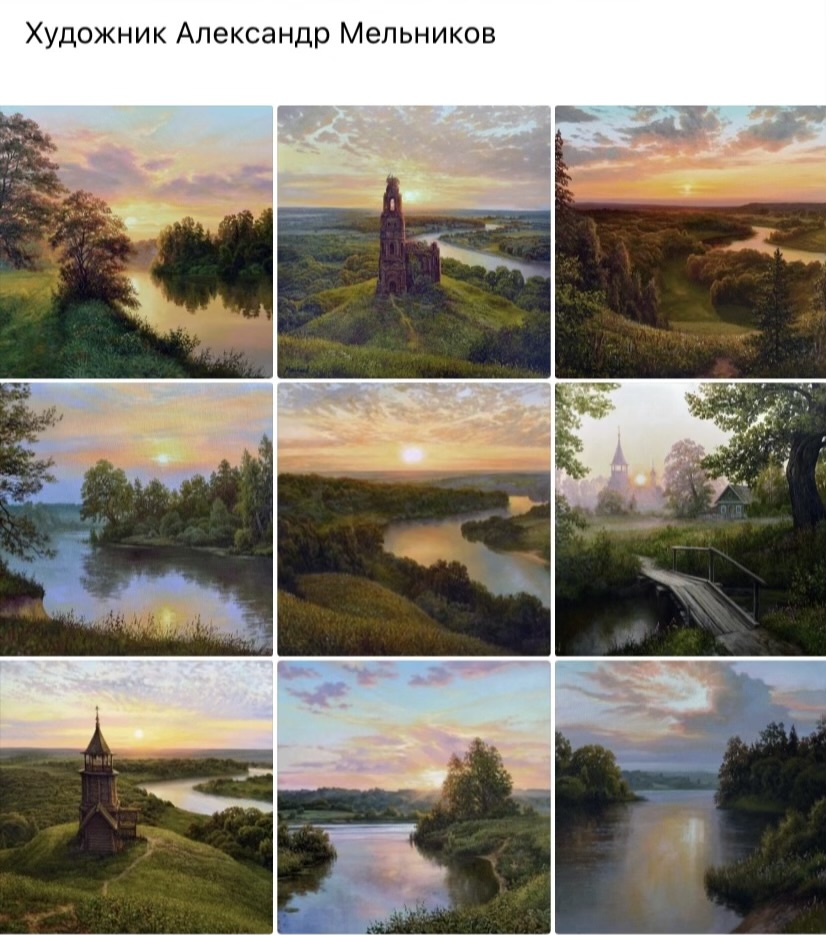Open the painting of a forest valley at sunset

[690, 241]
